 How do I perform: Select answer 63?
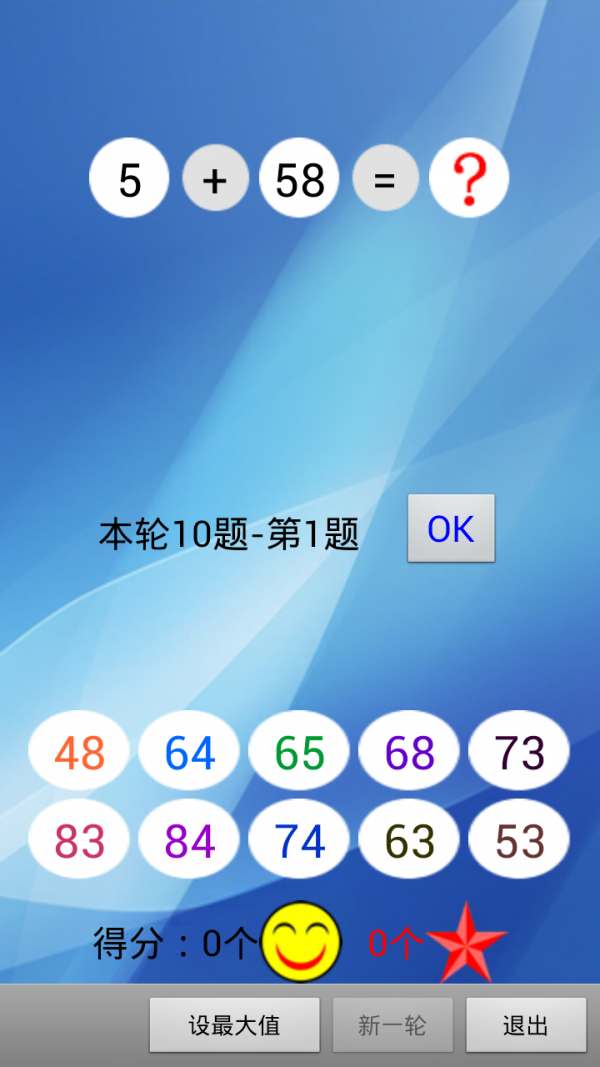(x=409, y=842)
